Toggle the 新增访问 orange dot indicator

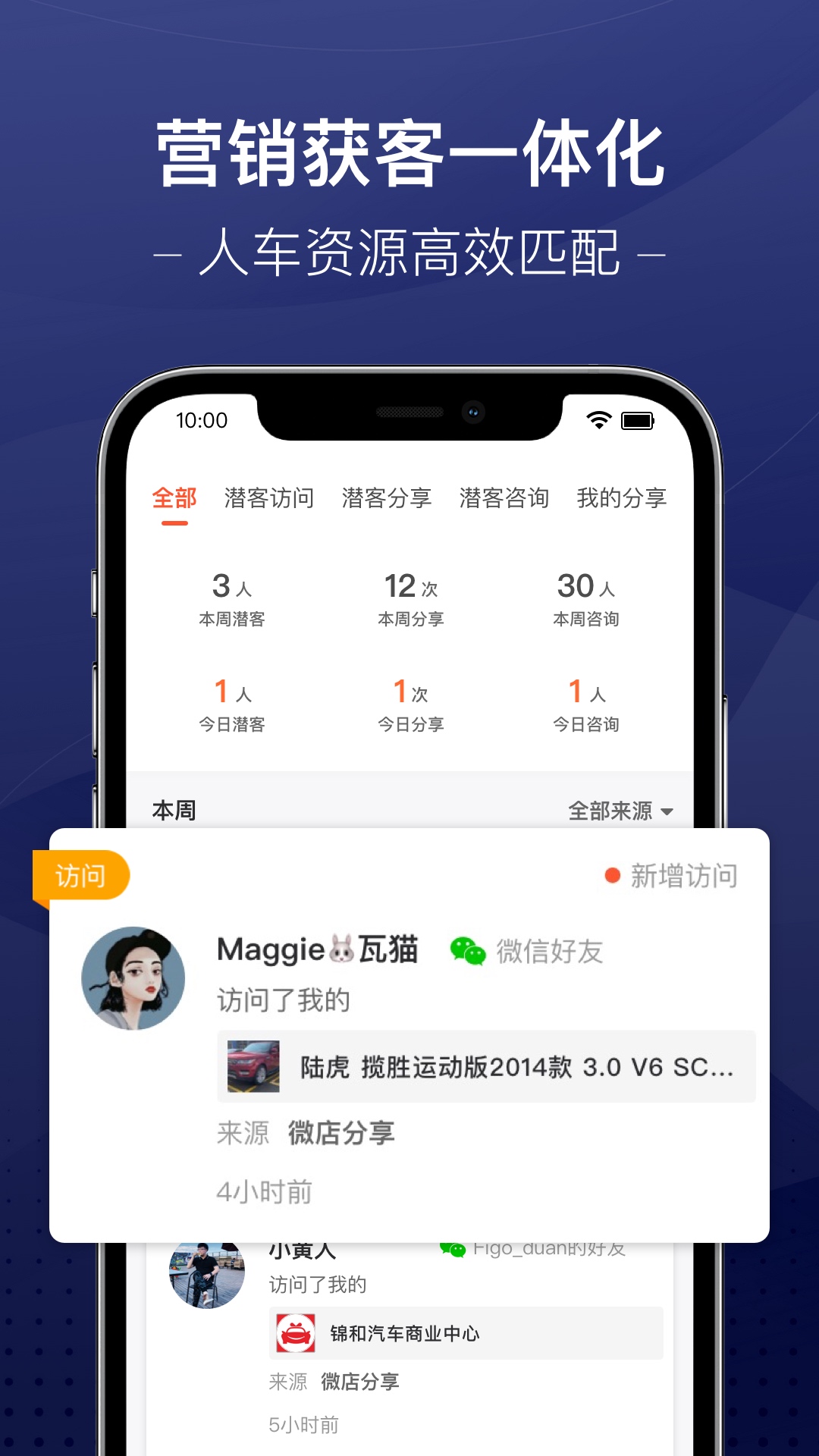pos(611,875)
